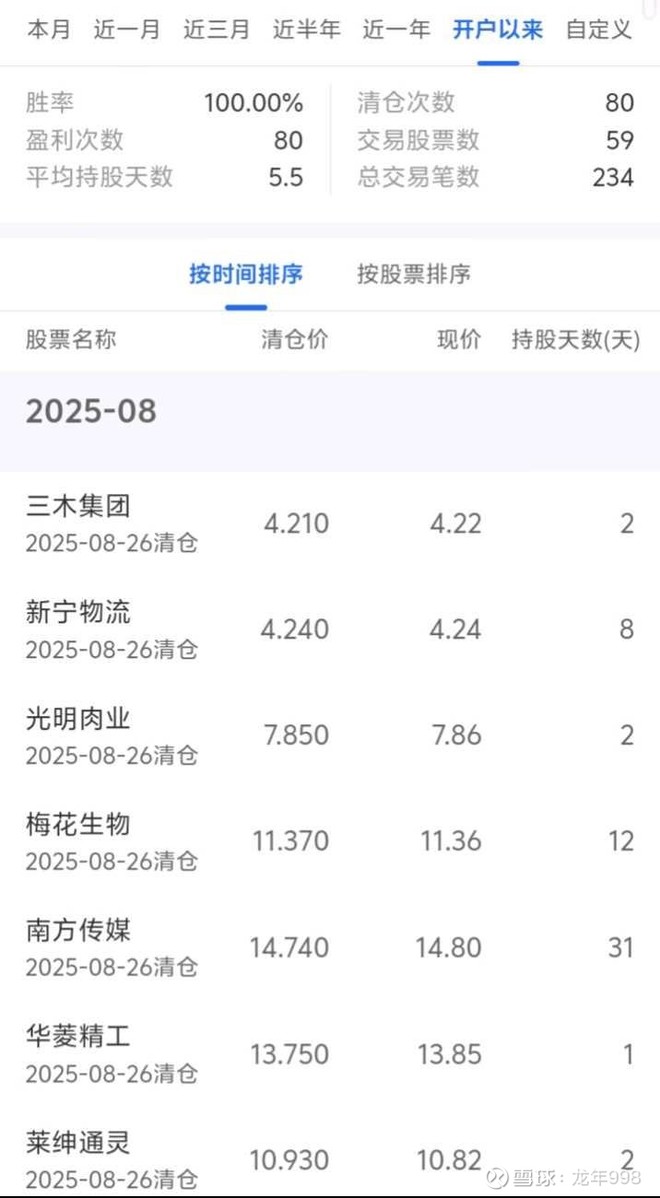The image size is (660, 1198).
Task: Select the 近一月 period tab
Action: click(127, 30)
